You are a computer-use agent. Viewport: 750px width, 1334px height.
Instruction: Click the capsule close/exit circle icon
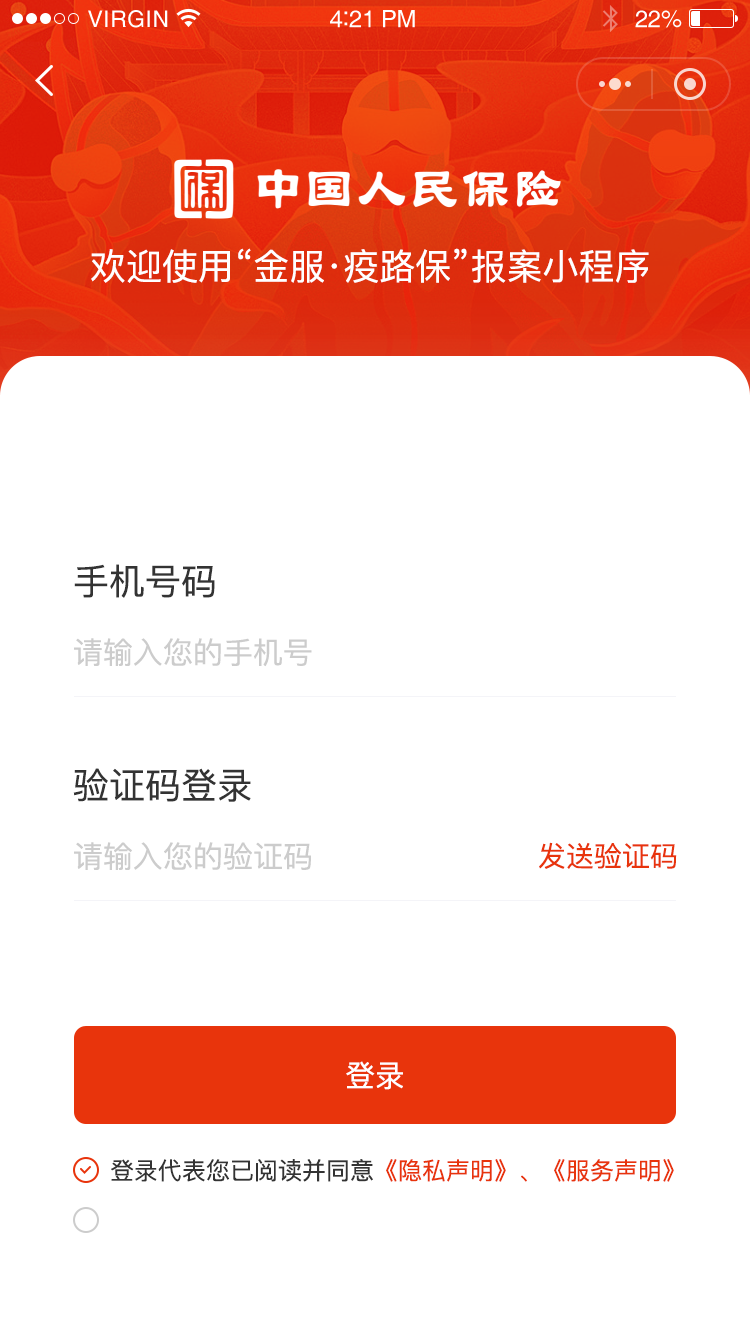tap(689, 84)
